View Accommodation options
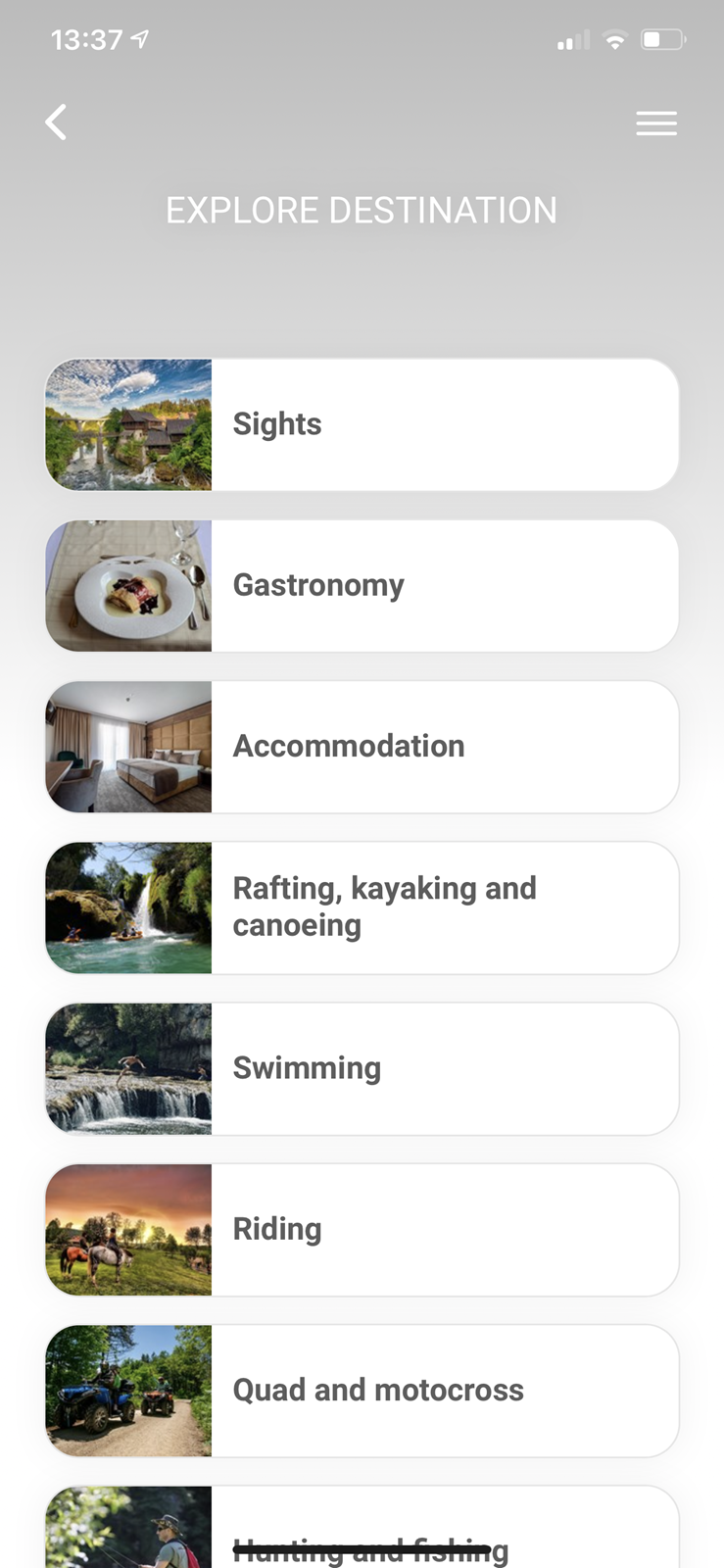 coord(362,747)
